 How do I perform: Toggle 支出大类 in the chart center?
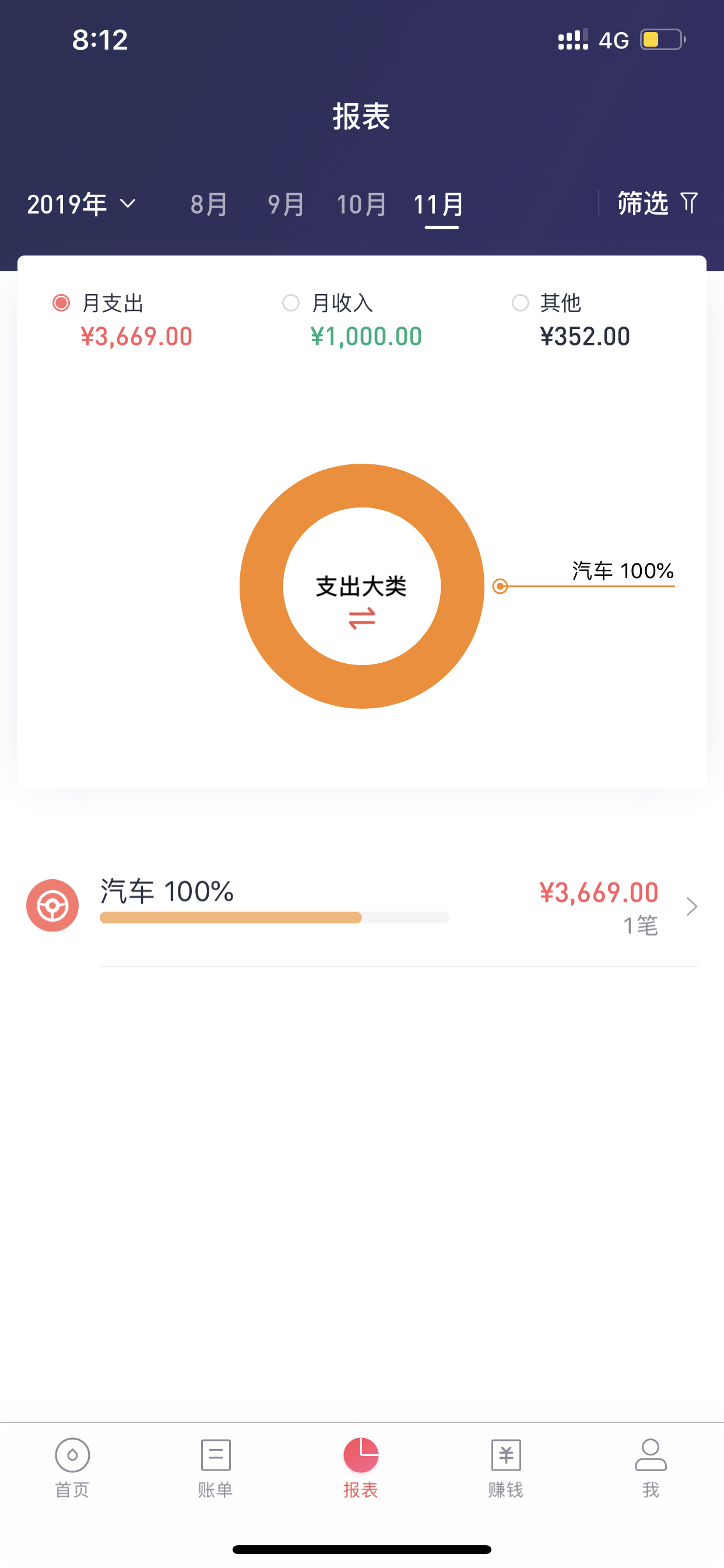361,600
